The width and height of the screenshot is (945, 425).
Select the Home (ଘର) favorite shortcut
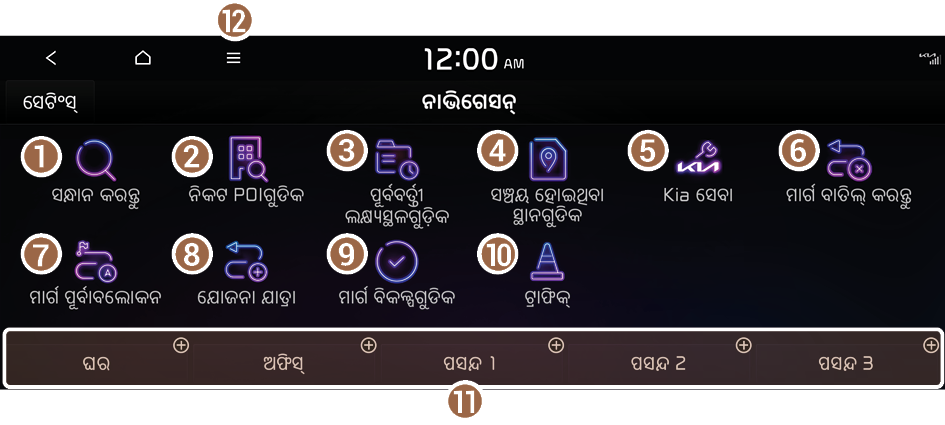(97, 362)
